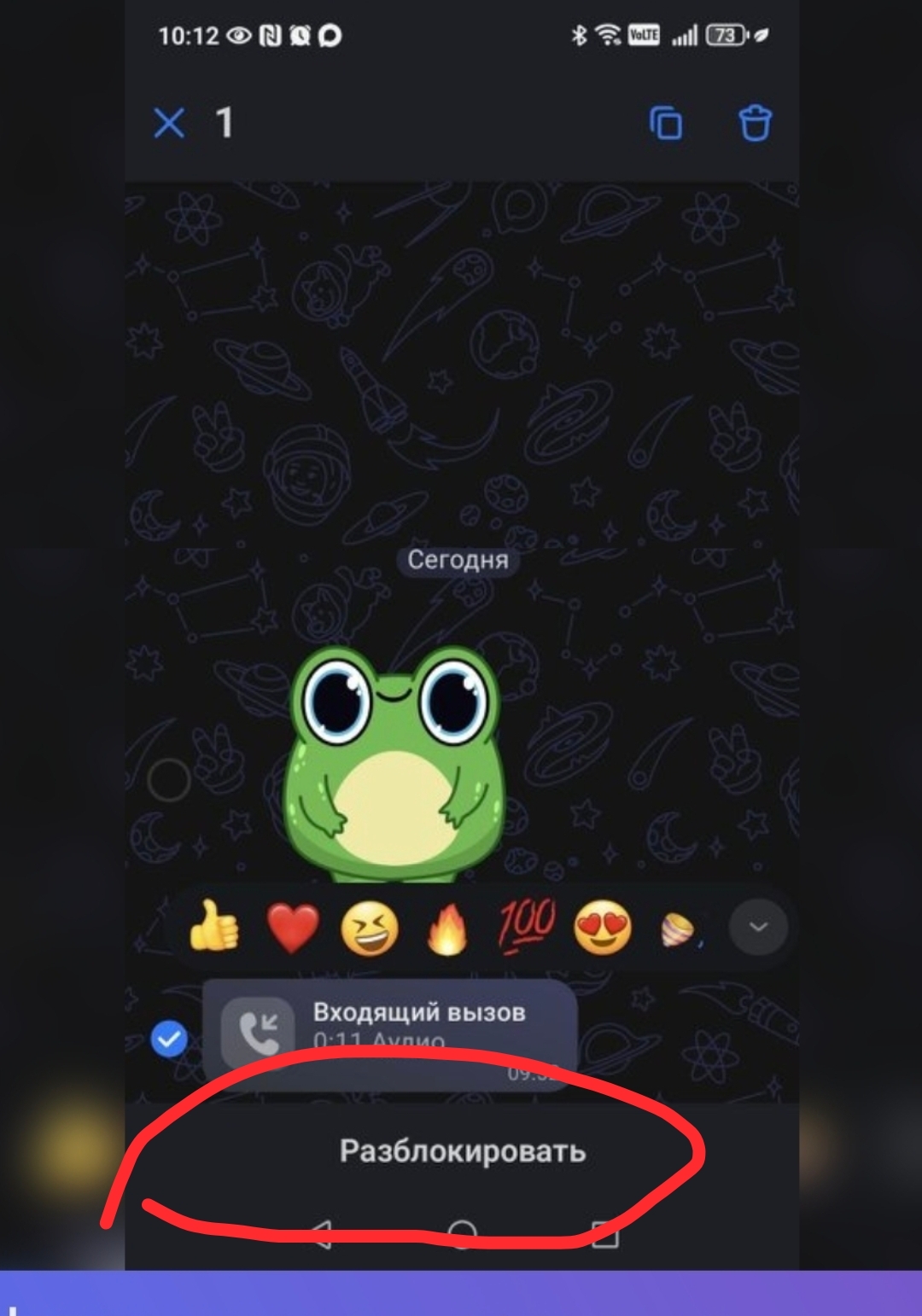React with the laughing face emoji
Screen dimensions: 922x1316
click(x=370, y=928)
